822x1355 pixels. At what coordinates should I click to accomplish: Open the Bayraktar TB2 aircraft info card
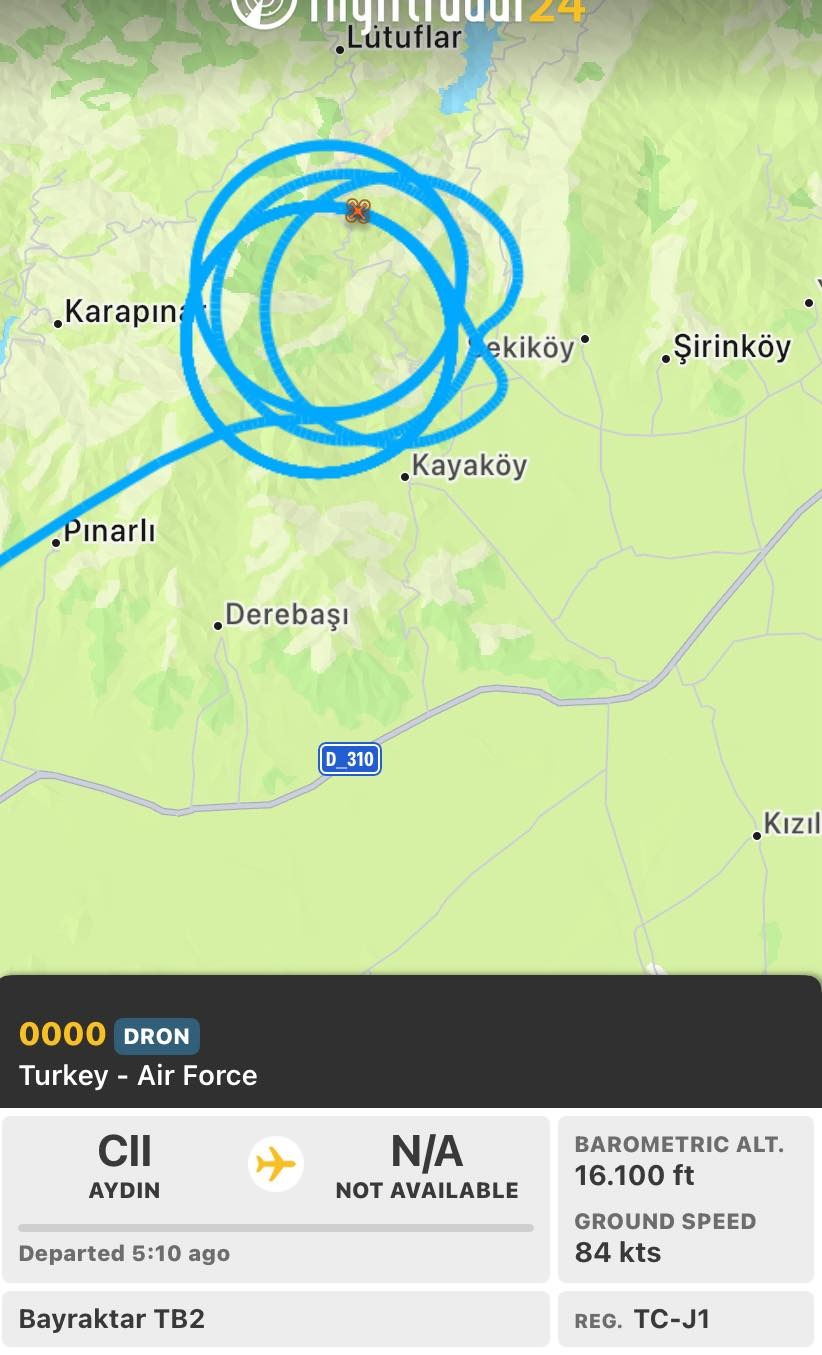tap(276, 1318)
